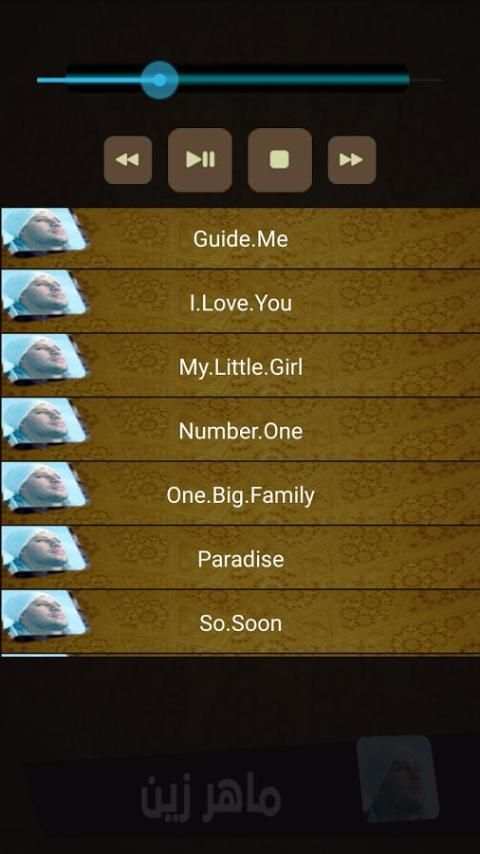Play Number.One

pyautogui.click(x=240, y=430)
